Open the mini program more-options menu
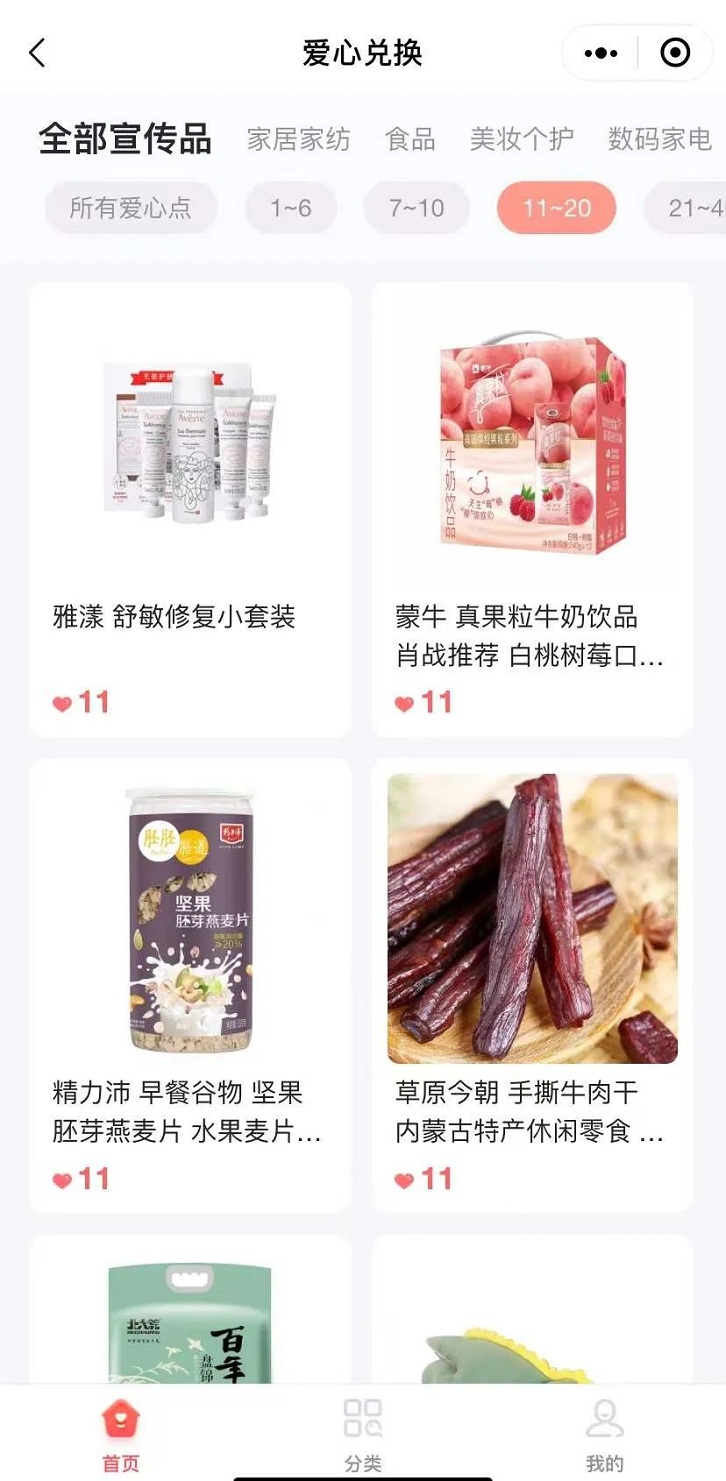The image size is (726, 1481). 600,53
